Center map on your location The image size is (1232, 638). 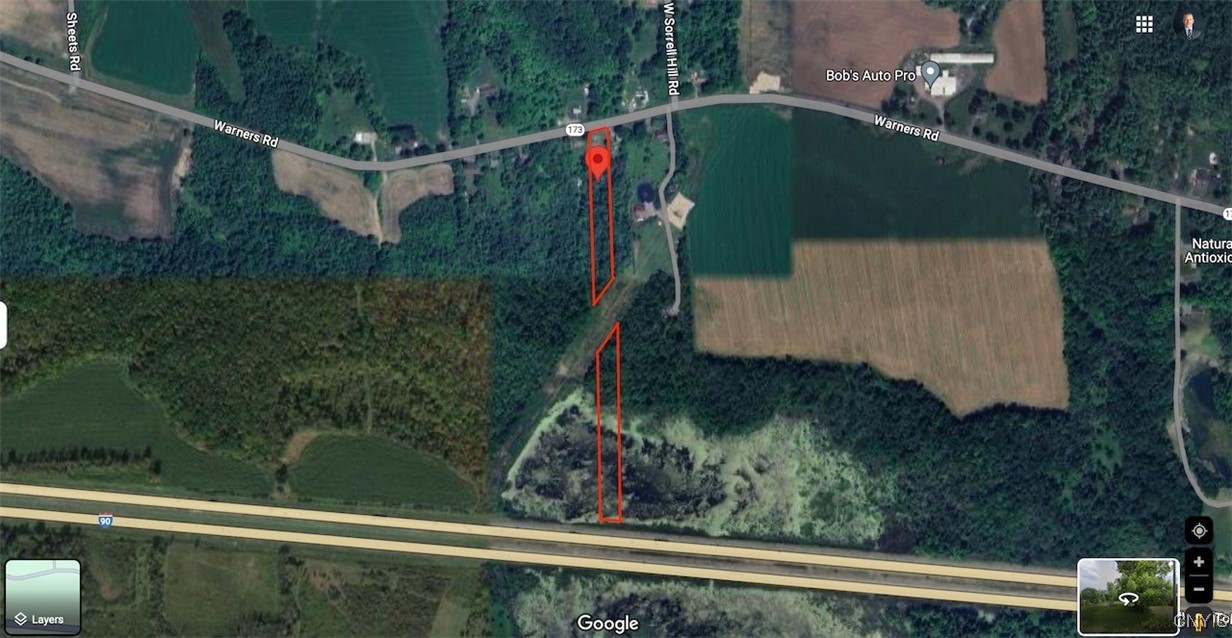click(1198, 531)
